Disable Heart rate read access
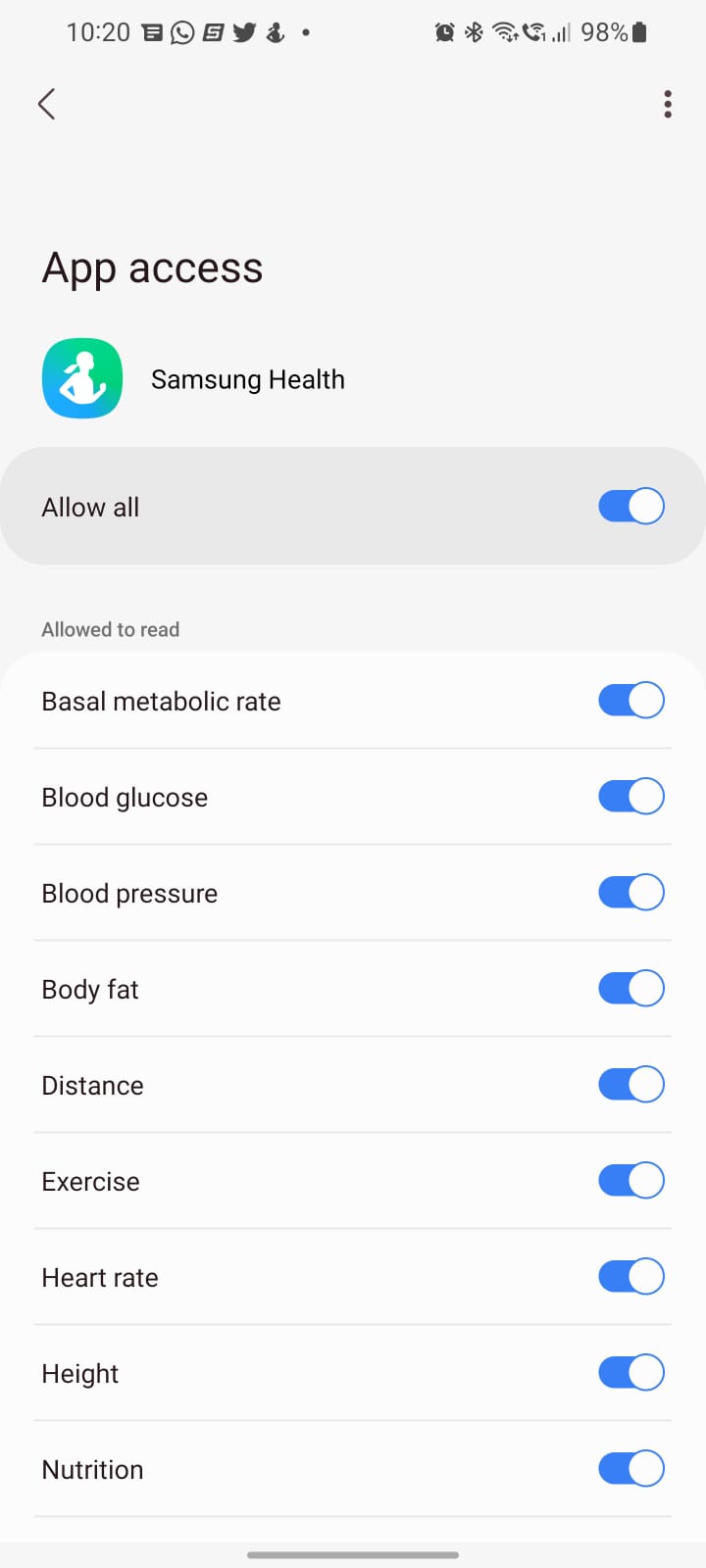 (x=630, y=1277)
